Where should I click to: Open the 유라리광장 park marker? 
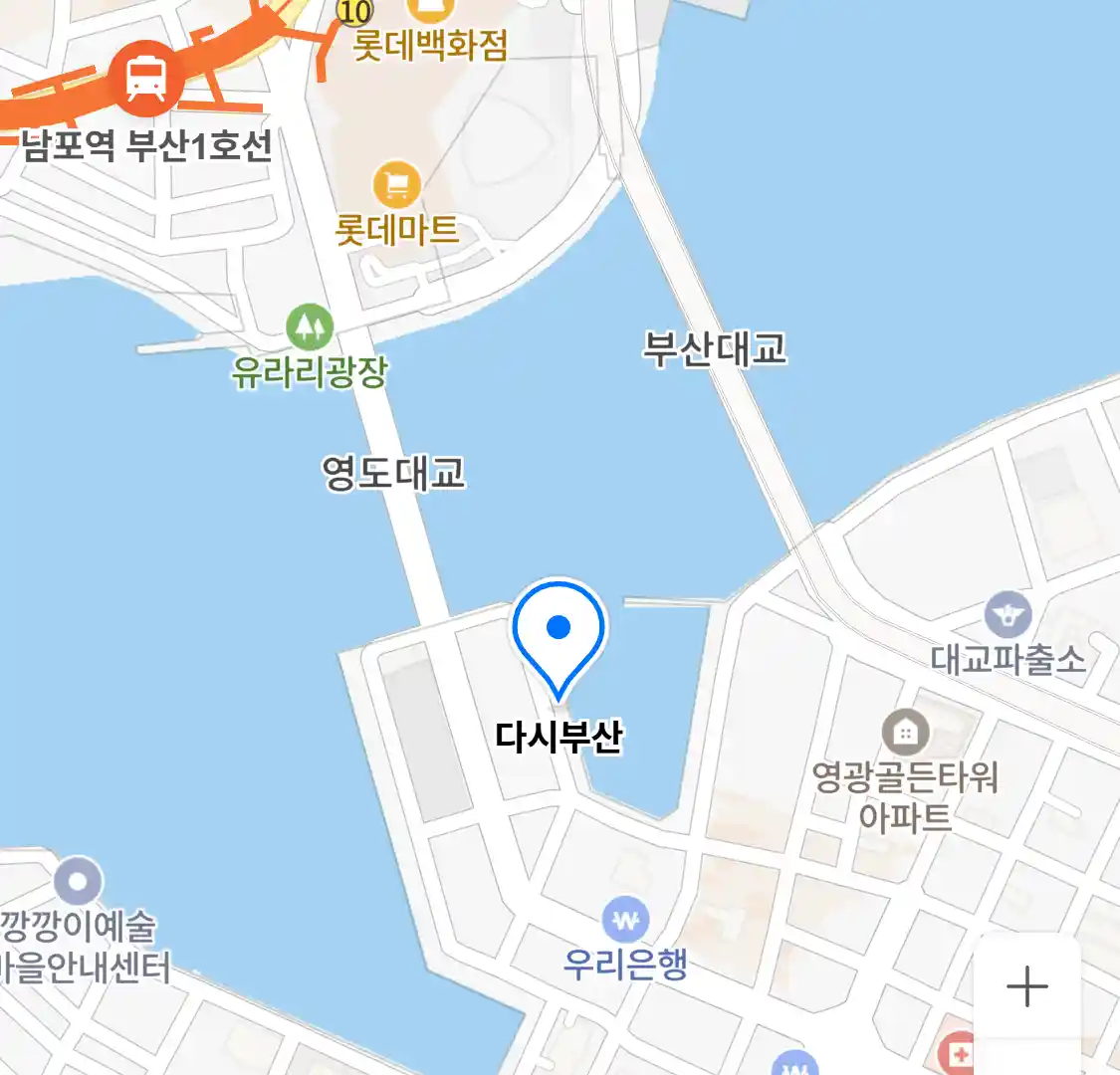point(309,326)
